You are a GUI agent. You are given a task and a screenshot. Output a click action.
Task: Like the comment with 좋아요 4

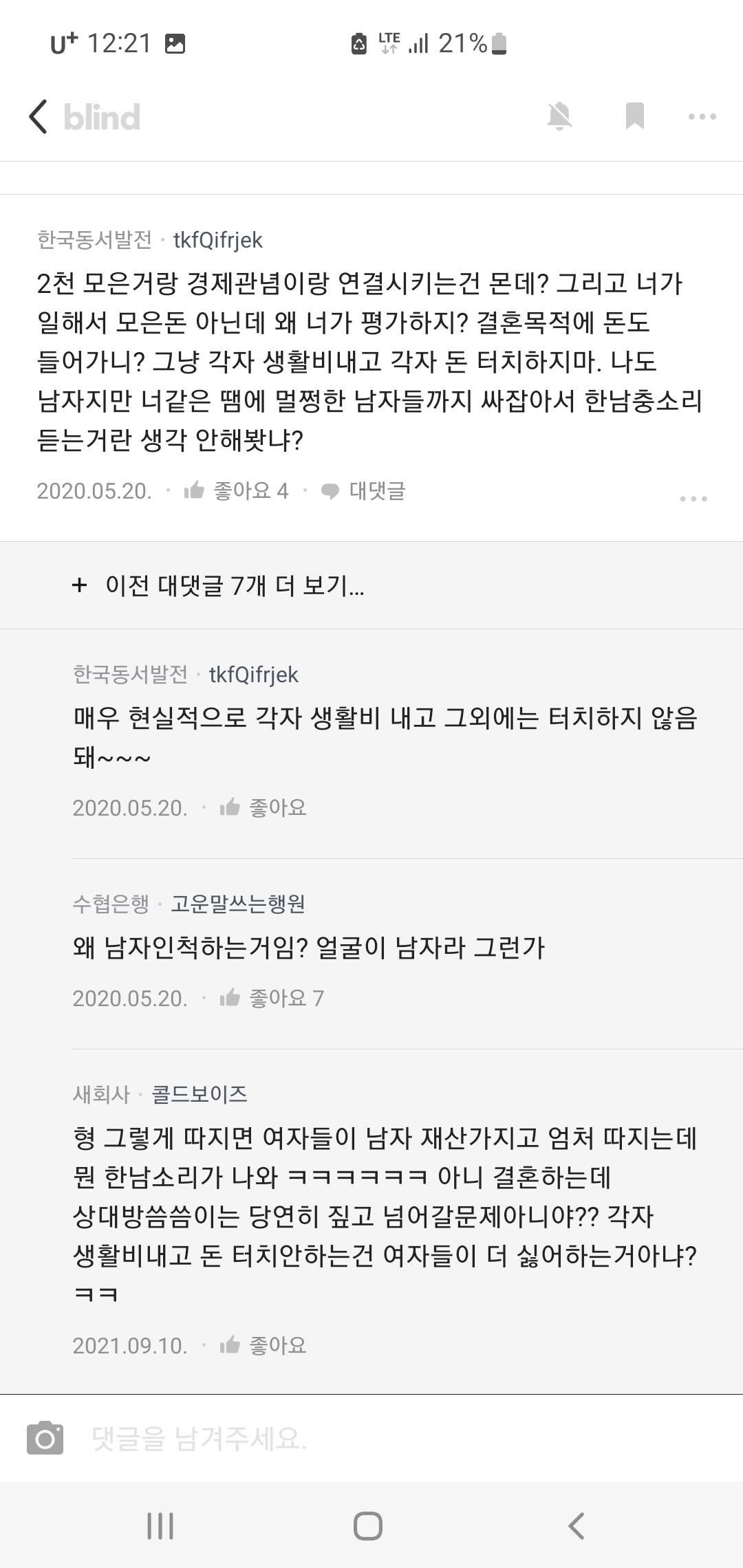(237, 490)
